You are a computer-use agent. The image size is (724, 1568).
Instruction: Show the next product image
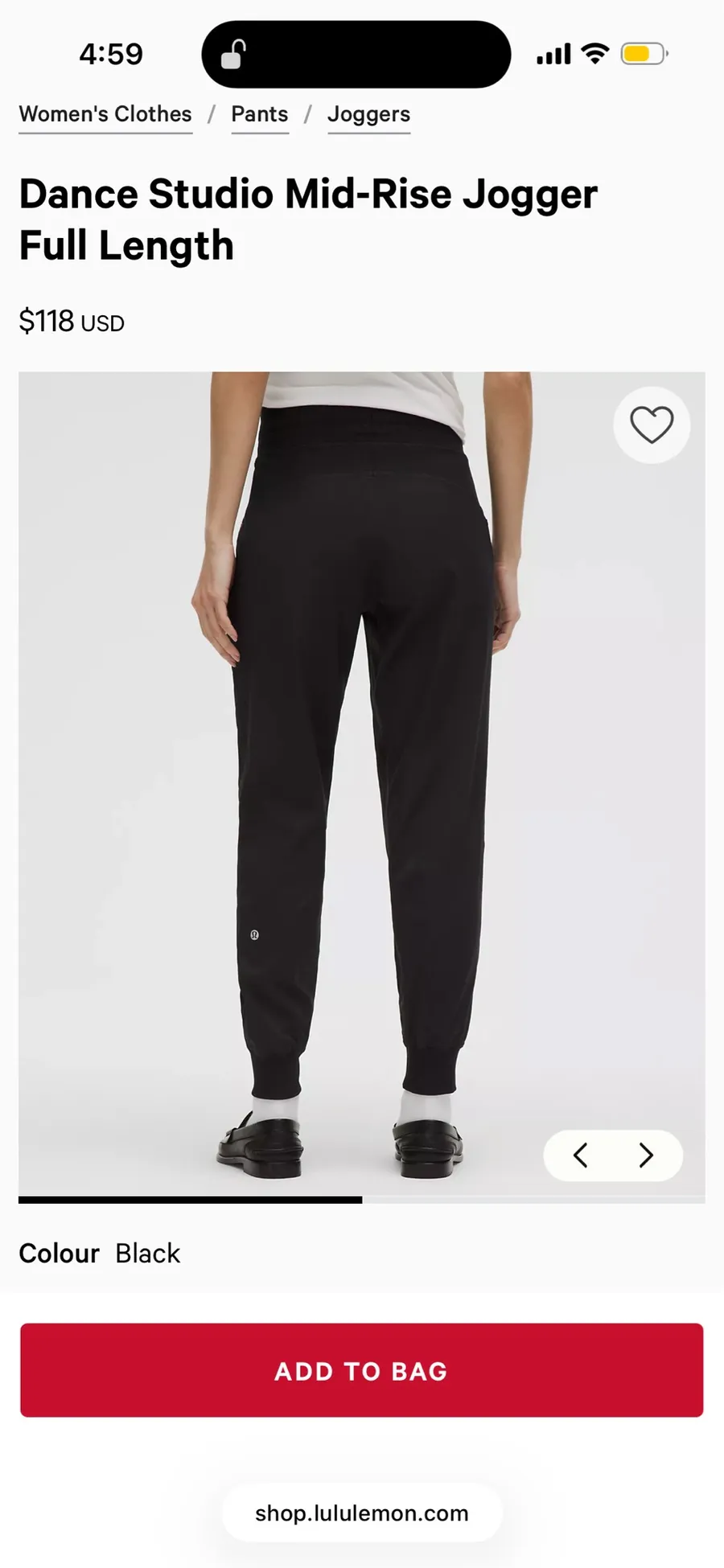[x=646, y=1155]
